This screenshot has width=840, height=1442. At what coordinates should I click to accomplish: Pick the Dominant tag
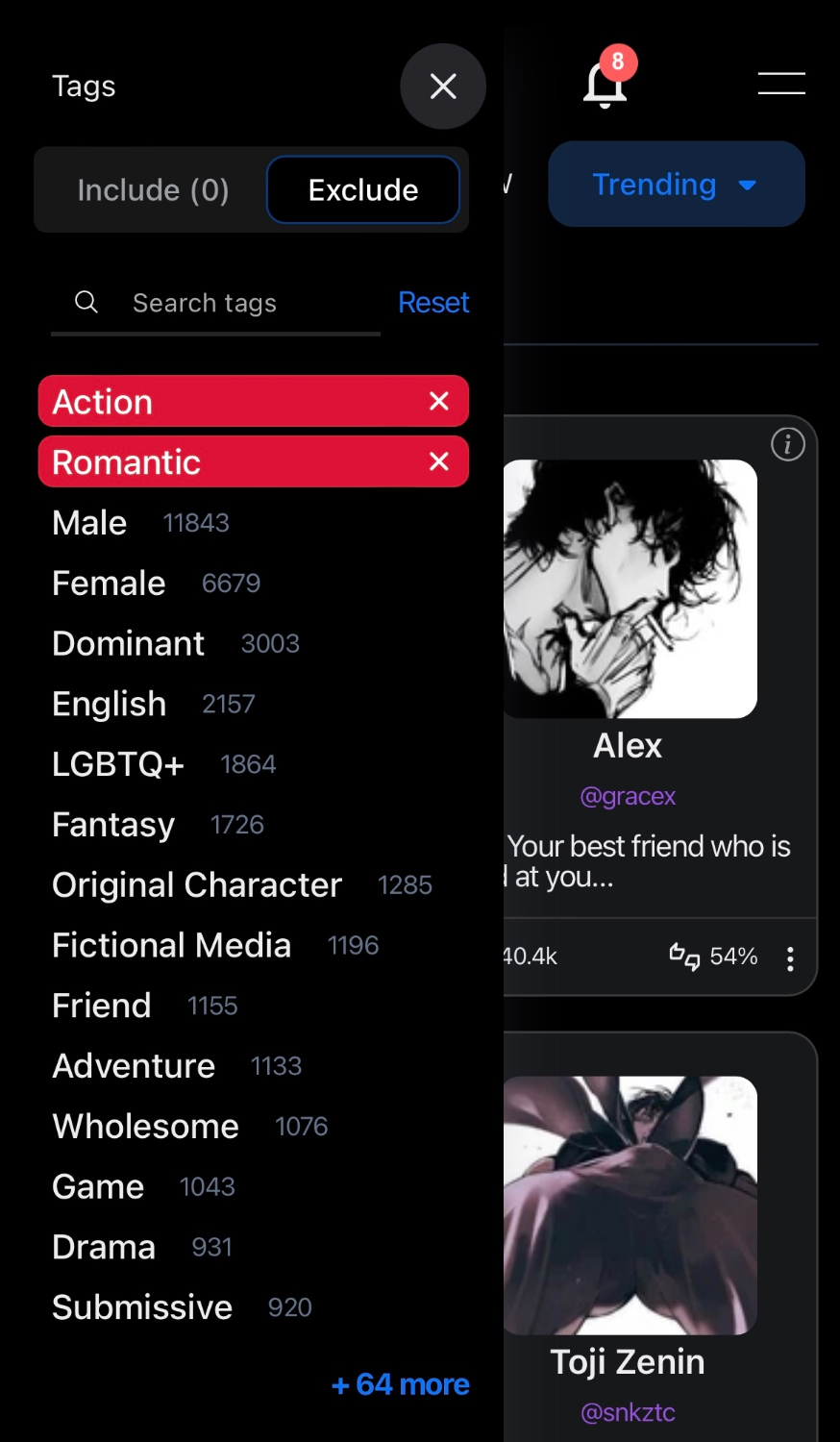tap(129, 644)
